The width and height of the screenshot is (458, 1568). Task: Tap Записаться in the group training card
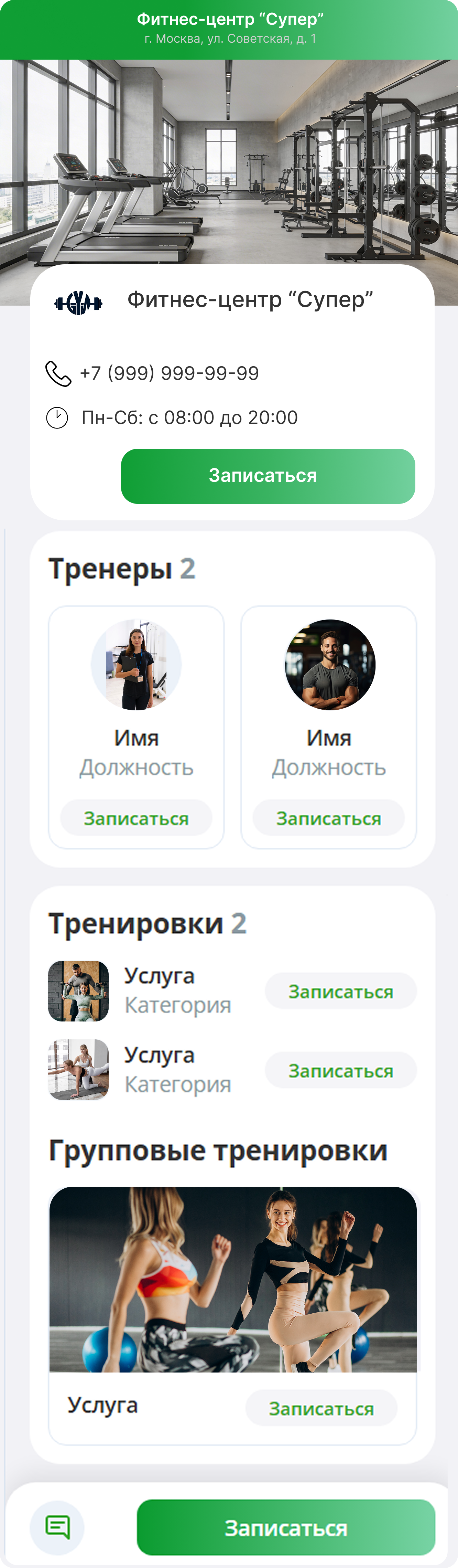pyautogui.click(x=321, y=1409)
